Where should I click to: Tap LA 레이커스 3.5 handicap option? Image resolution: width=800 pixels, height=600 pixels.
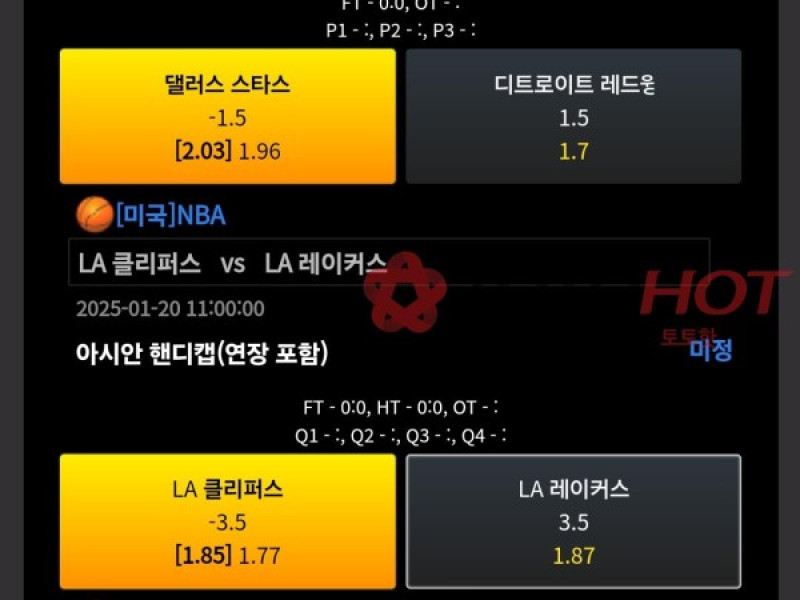574,521
